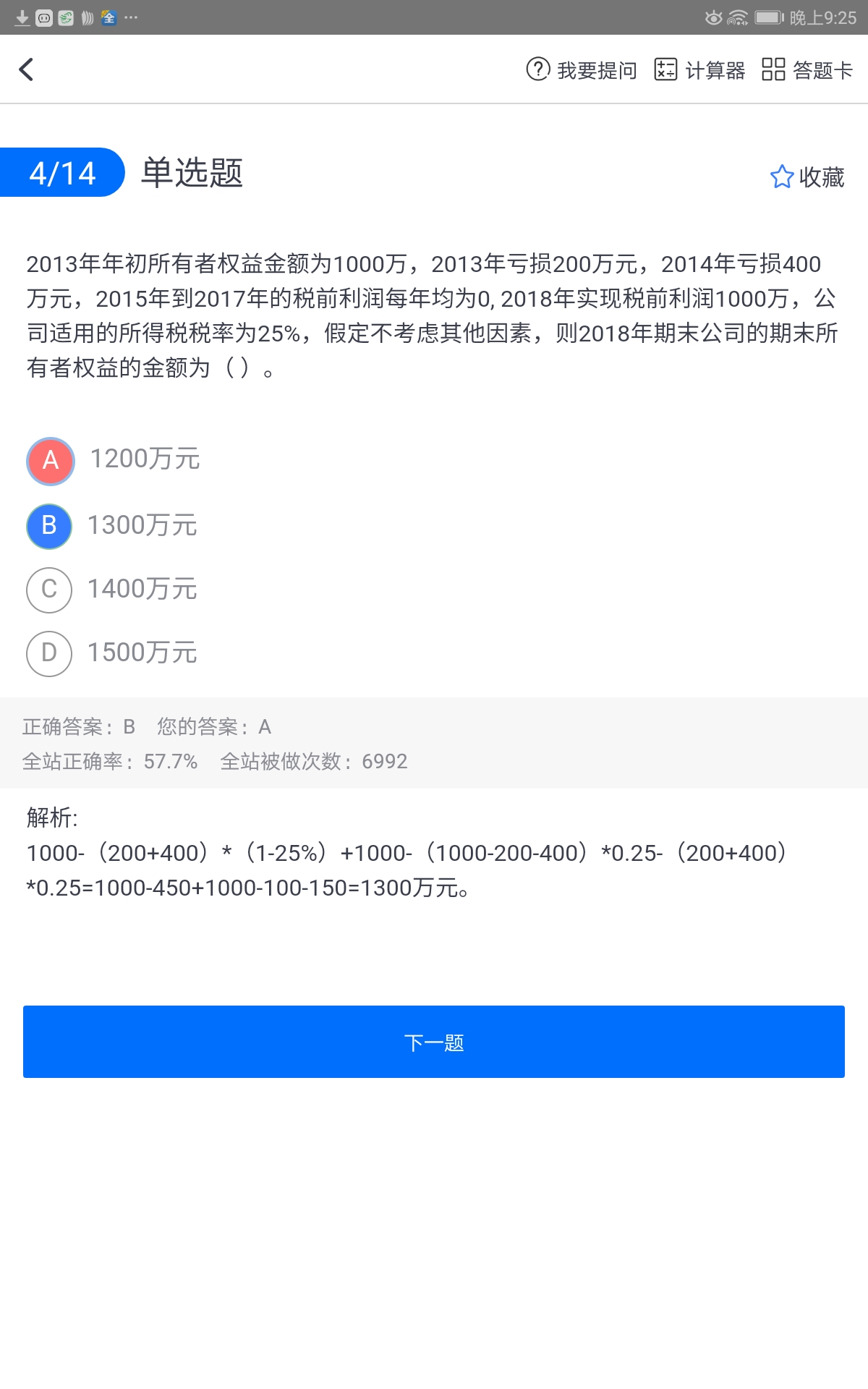The width and height of the screenshot is (868, 1389).
Task: Add this question to 收藏 favorites
Action: (807, 177)
